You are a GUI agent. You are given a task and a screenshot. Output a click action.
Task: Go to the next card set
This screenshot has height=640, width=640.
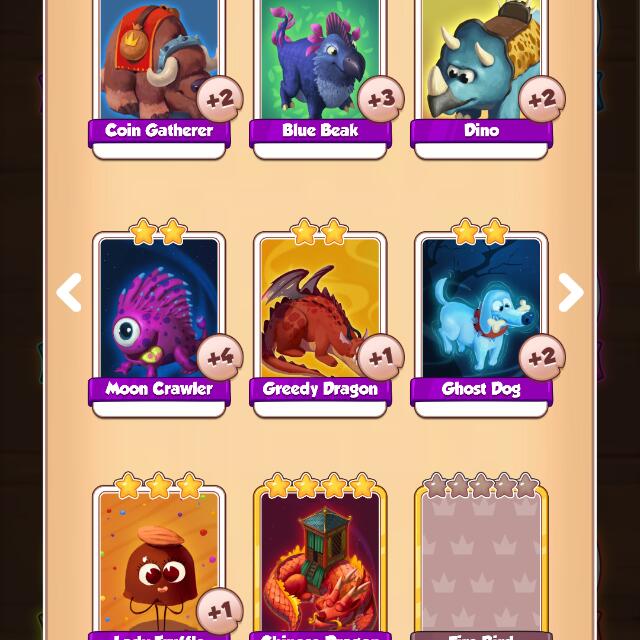coord(570,293)
